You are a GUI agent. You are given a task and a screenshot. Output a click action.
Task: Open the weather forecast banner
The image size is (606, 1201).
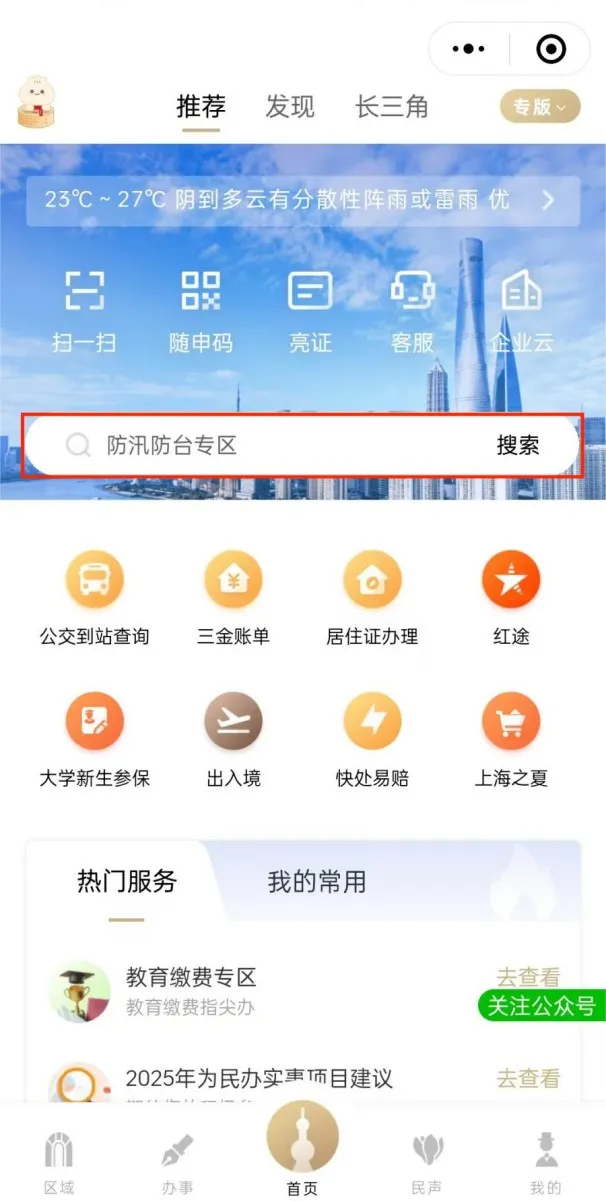click(302, 199)
